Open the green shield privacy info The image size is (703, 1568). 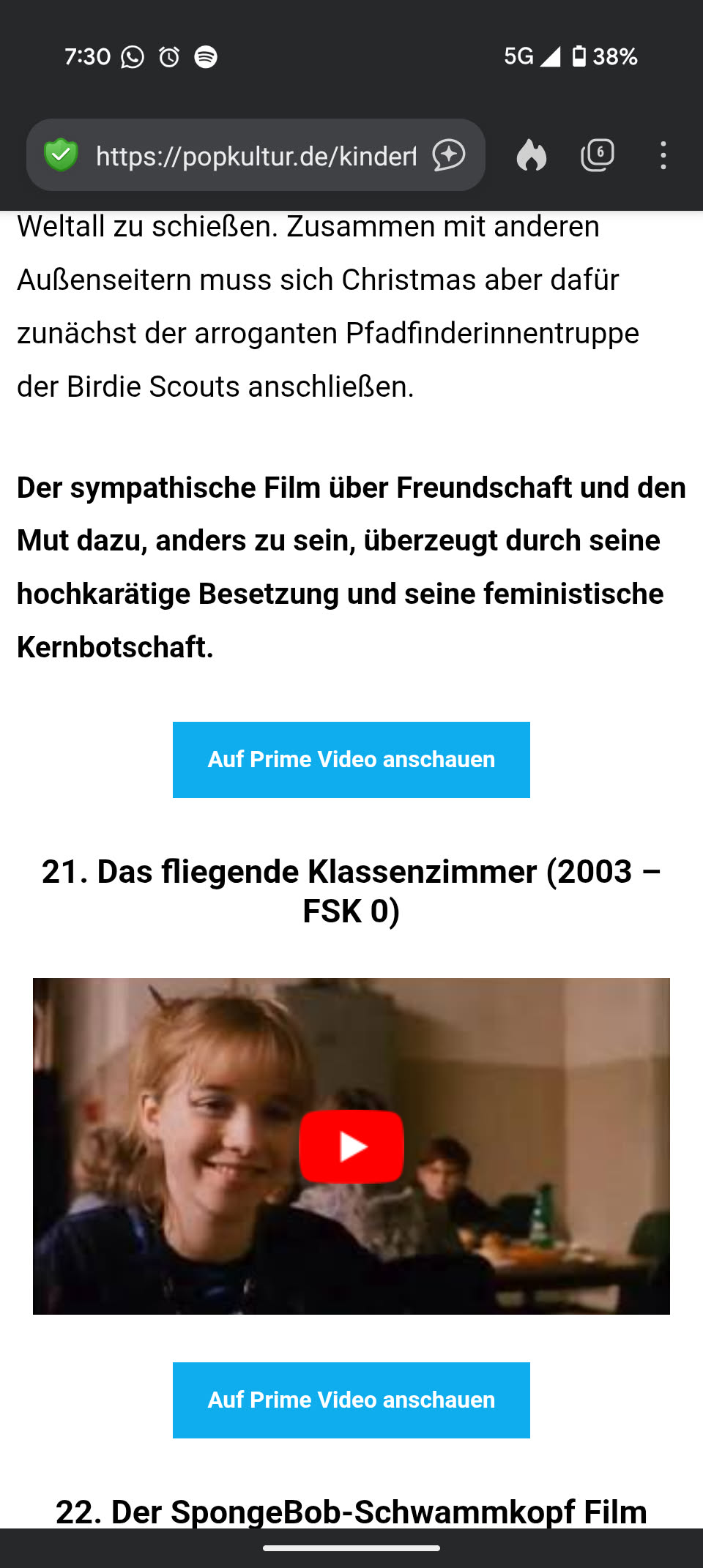(61, 155)
